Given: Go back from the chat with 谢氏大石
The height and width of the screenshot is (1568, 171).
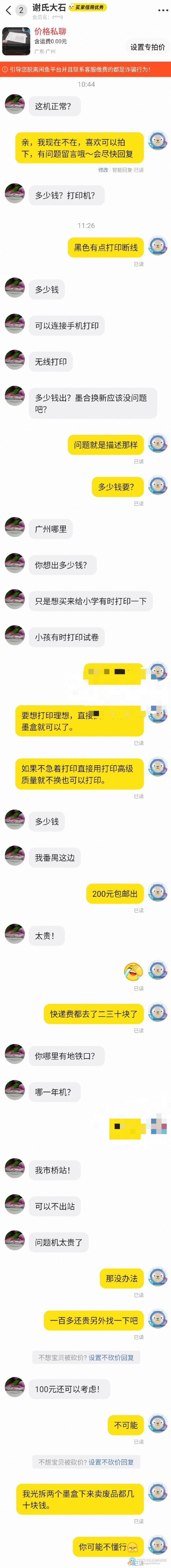Looking at the screenshot, I should point(8,10).
